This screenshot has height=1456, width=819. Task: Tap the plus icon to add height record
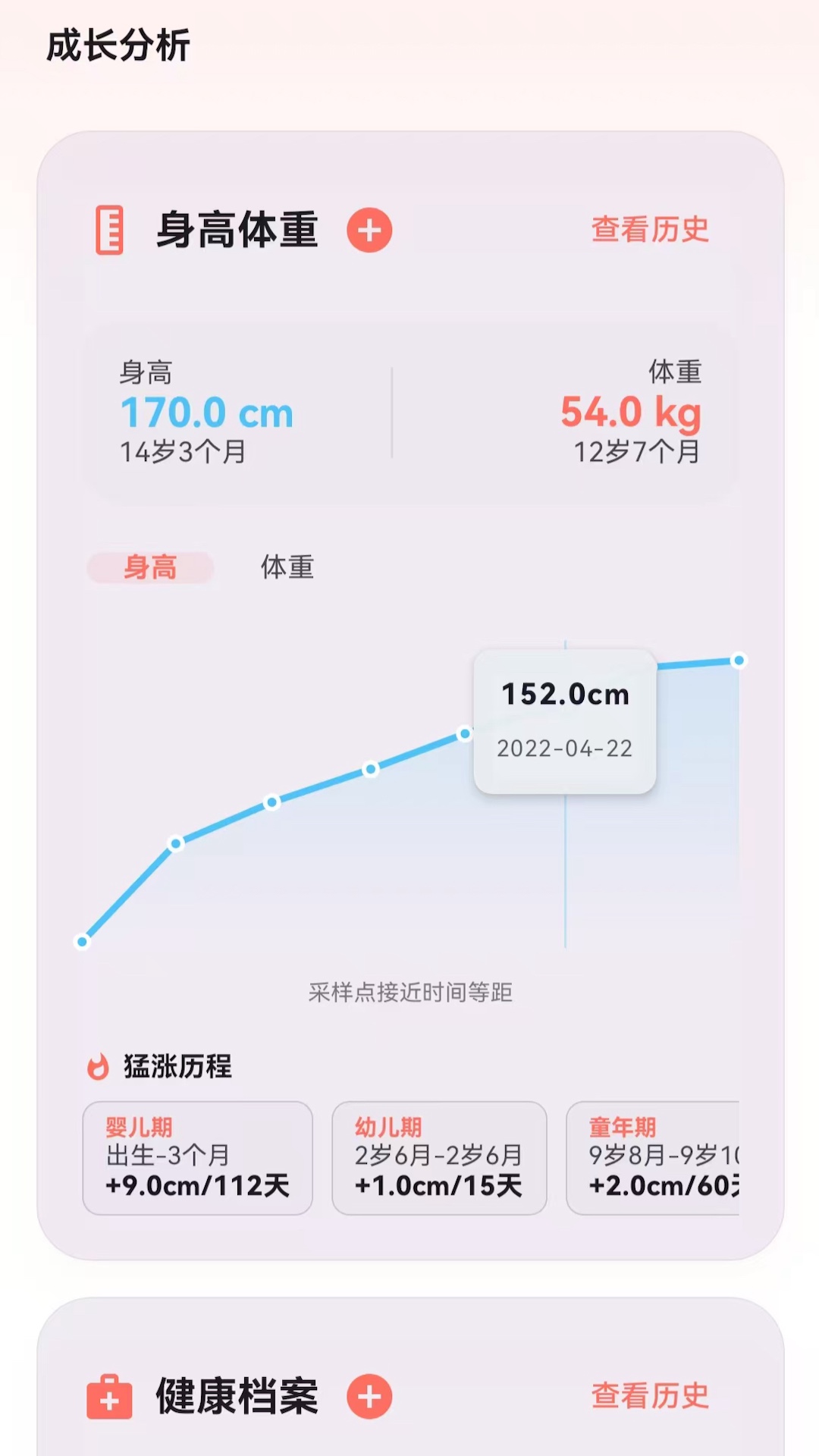point(369,232)
